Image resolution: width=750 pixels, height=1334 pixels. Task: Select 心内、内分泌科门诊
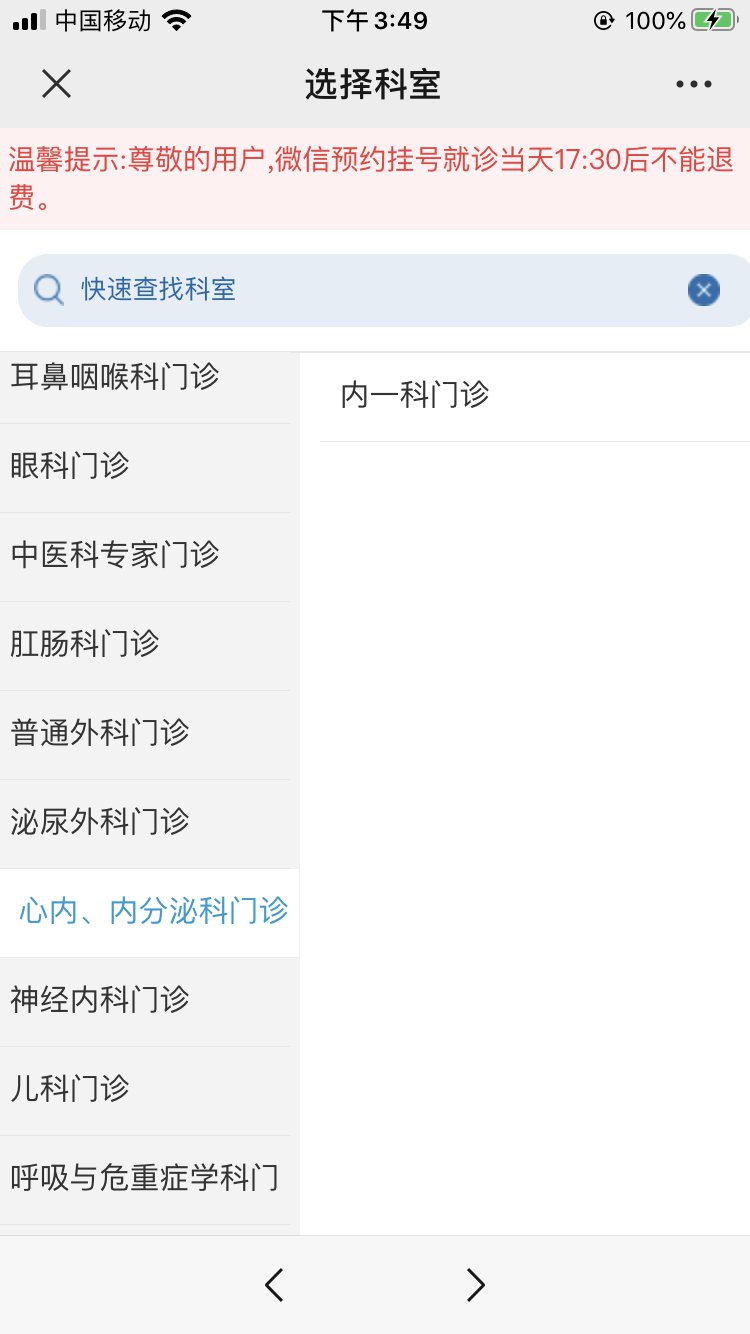(153, 911)
